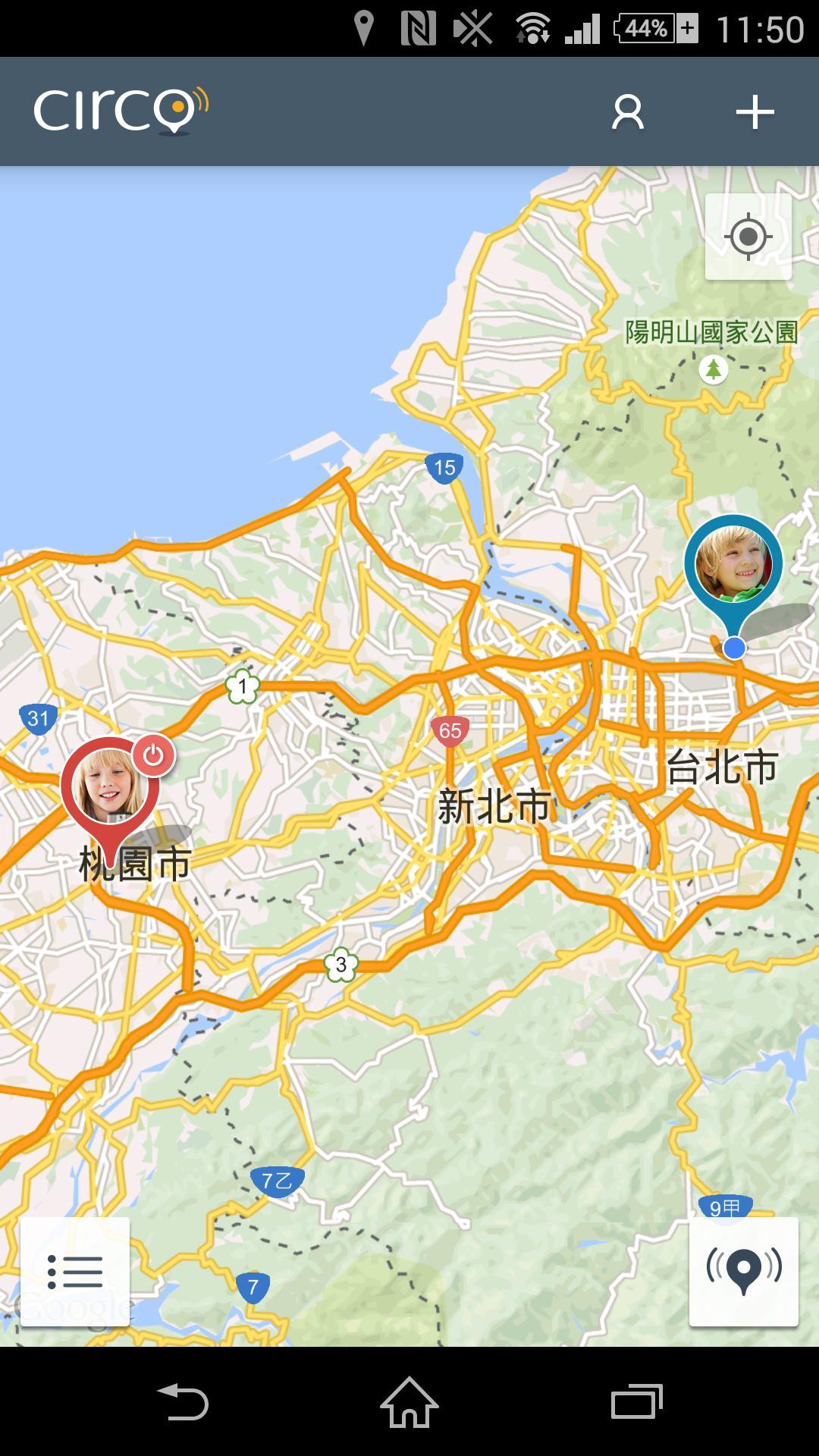Center the map on my location
819x1456 pixels.
point(748,237)
